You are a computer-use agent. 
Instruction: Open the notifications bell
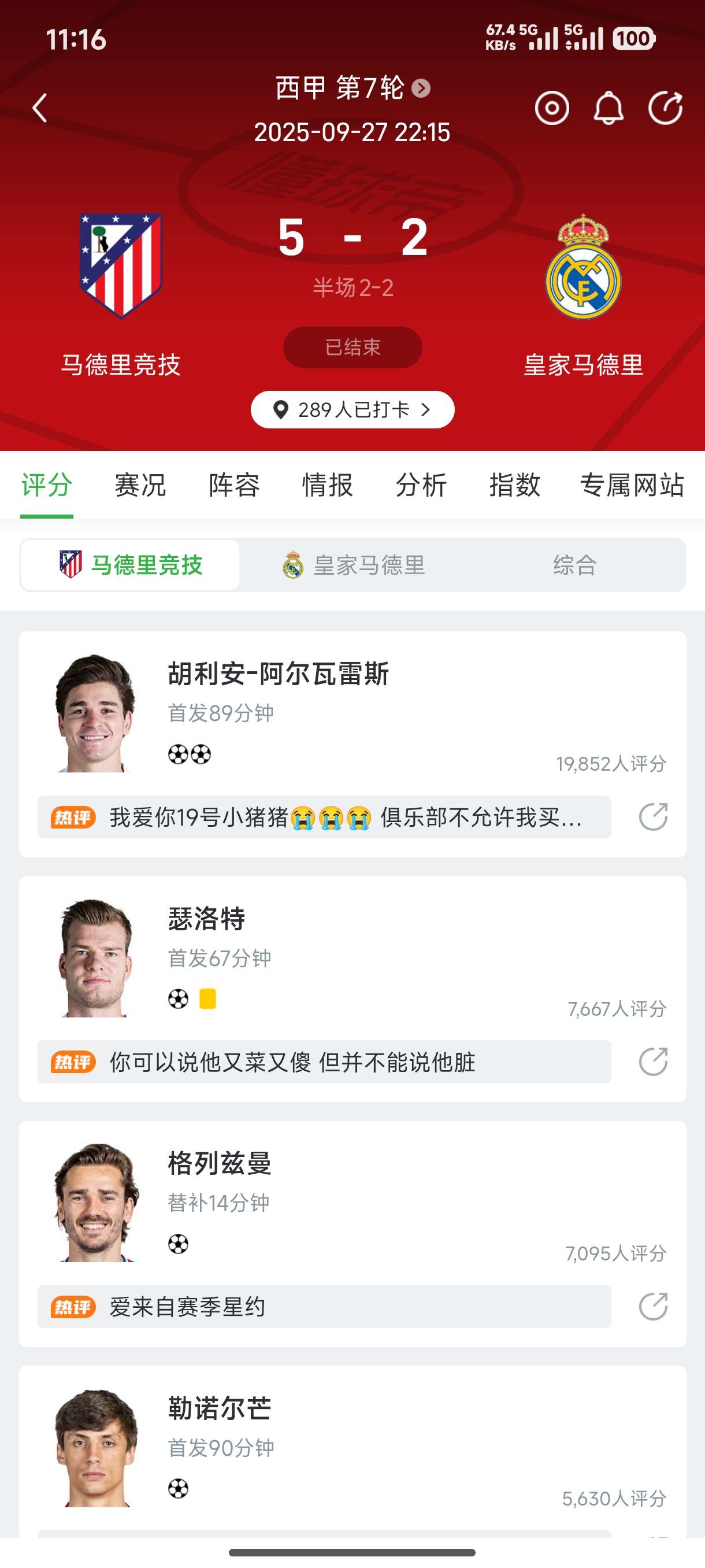coord(608,108)
